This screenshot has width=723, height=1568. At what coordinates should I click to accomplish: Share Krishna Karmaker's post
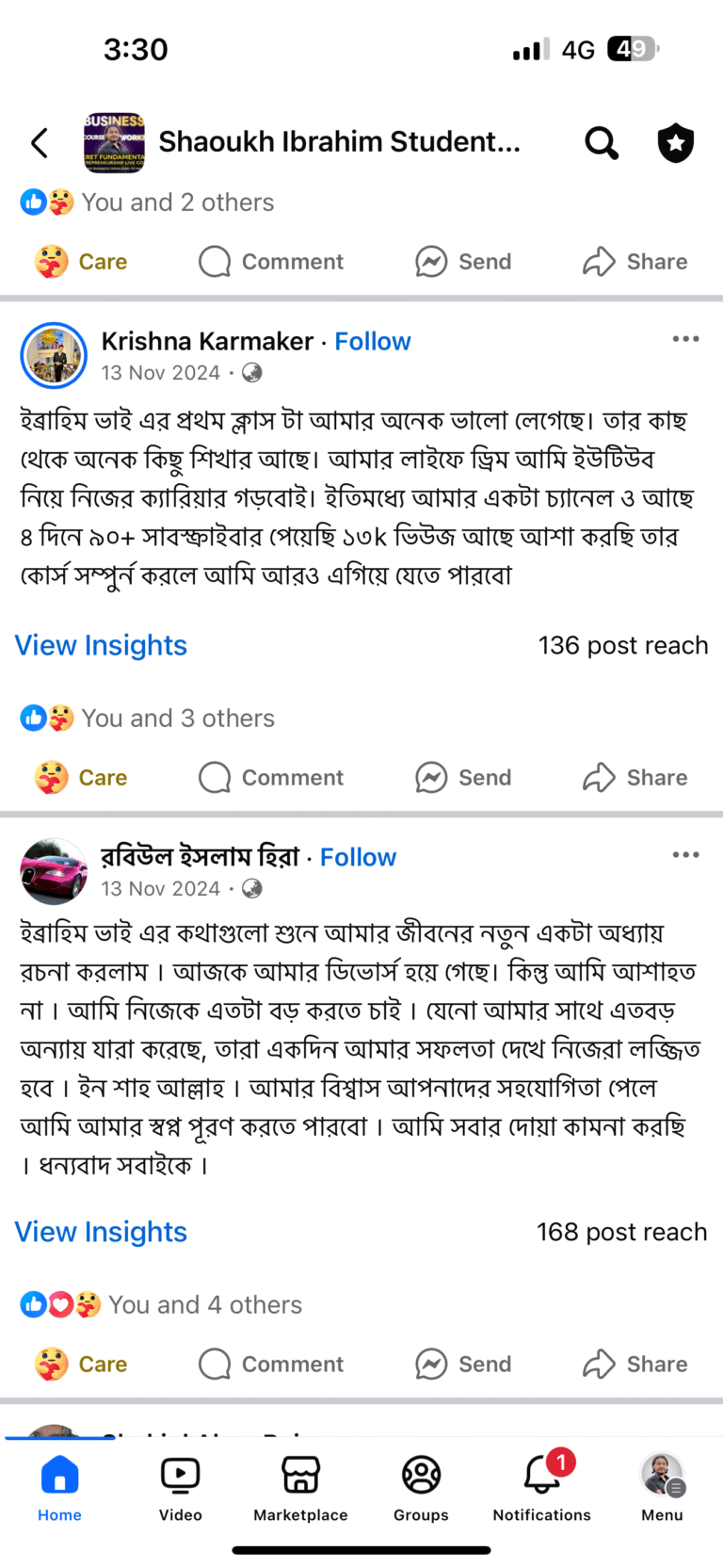pyautogui.click(x=635, y=778)
